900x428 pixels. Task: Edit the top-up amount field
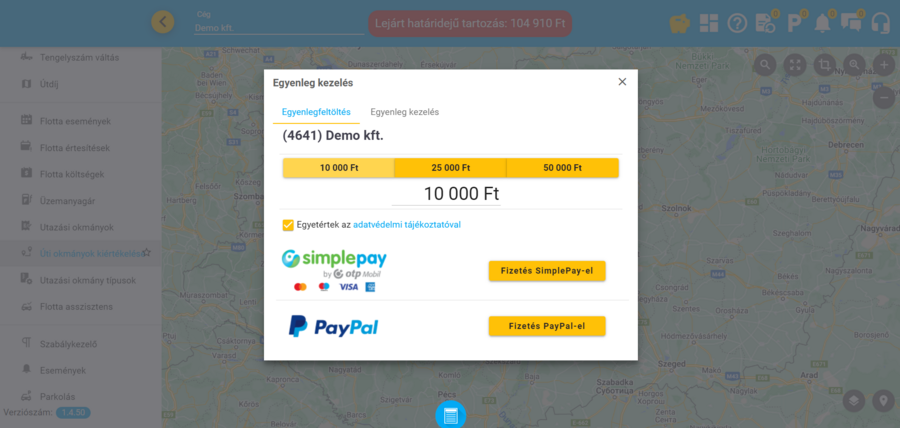460,194
